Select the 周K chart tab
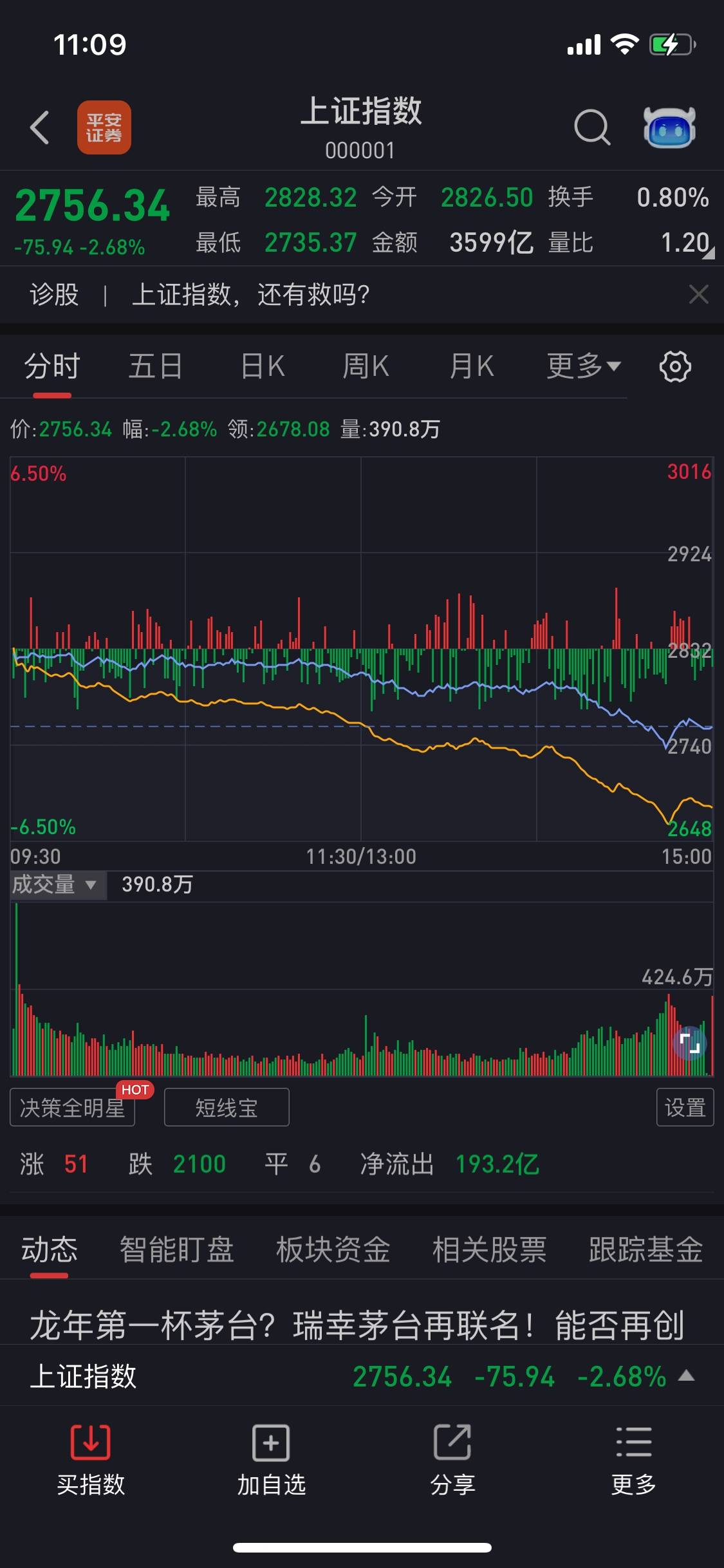The width and height of the screenshot is (724, 1568). point(366,367)
